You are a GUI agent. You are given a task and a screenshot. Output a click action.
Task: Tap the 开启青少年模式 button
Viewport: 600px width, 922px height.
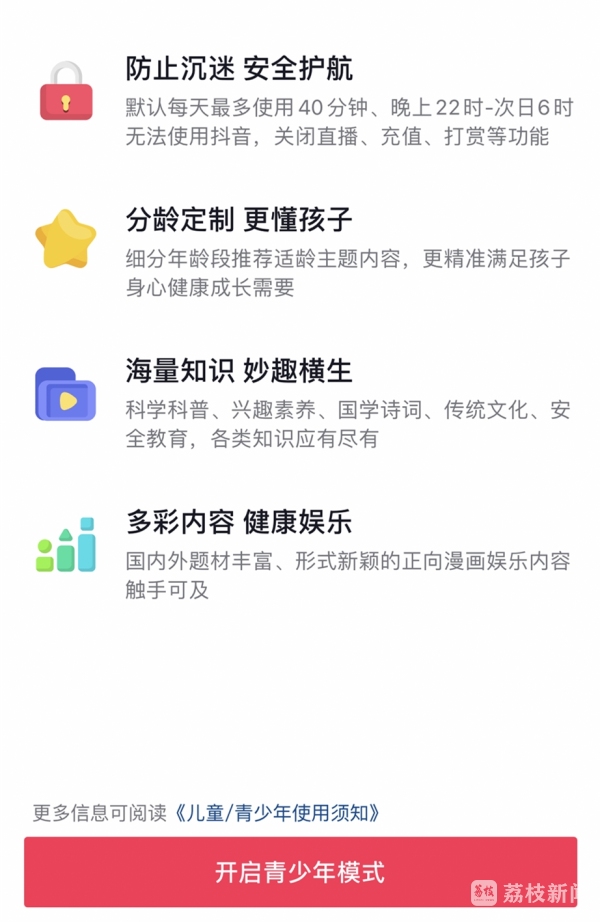(300, 871)
